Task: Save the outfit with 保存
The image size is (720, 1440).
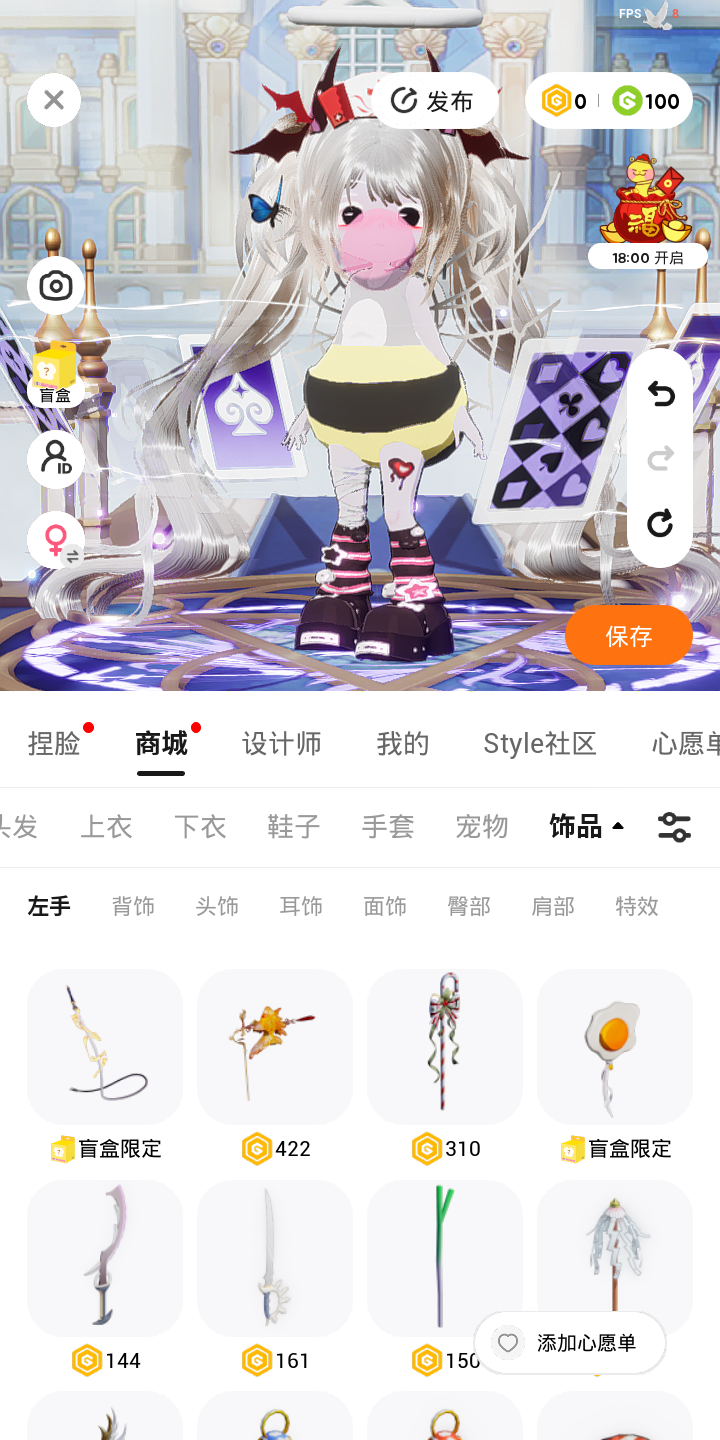Action: click(x=629, y=636)
